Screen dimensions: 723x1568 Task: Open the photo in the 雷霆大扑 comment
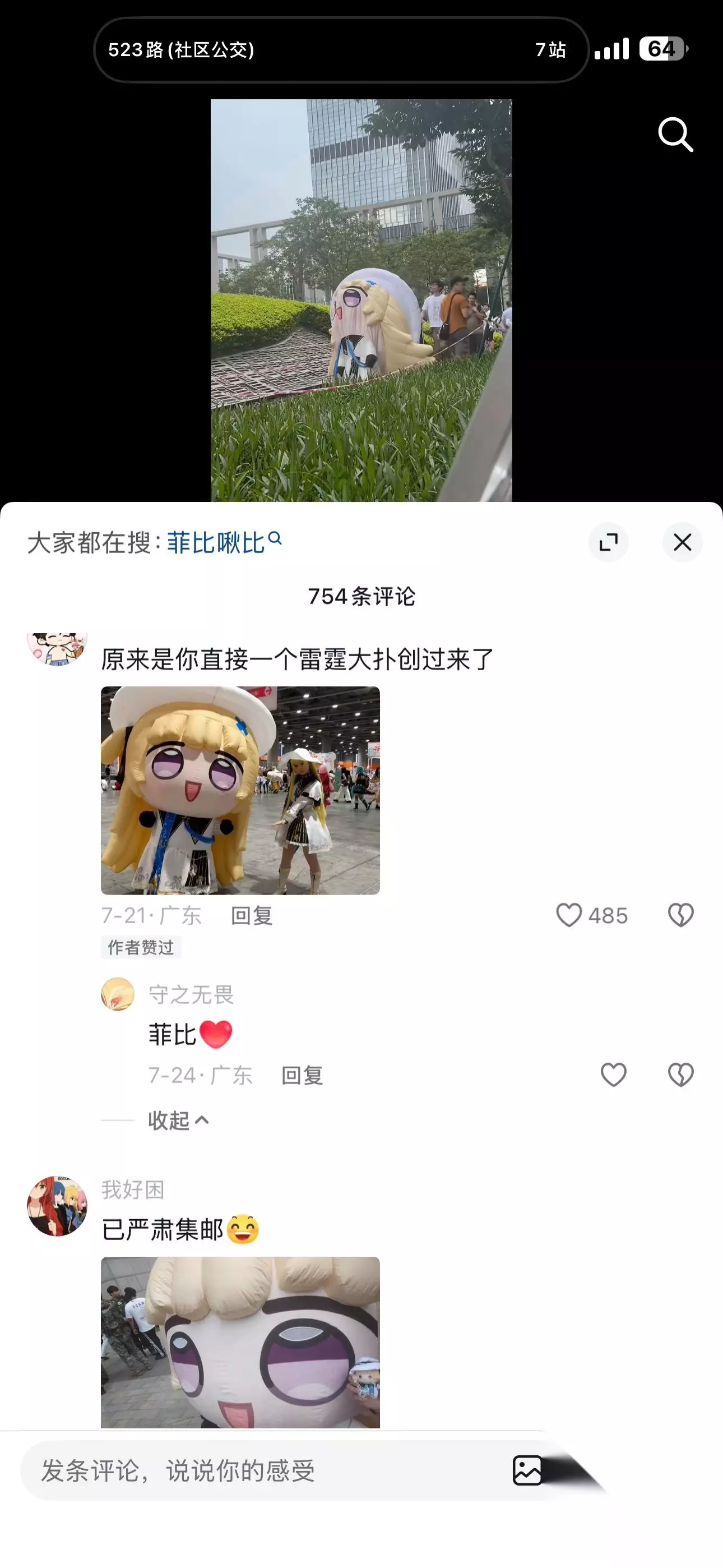pyautogui.click(x=240, y=790)
